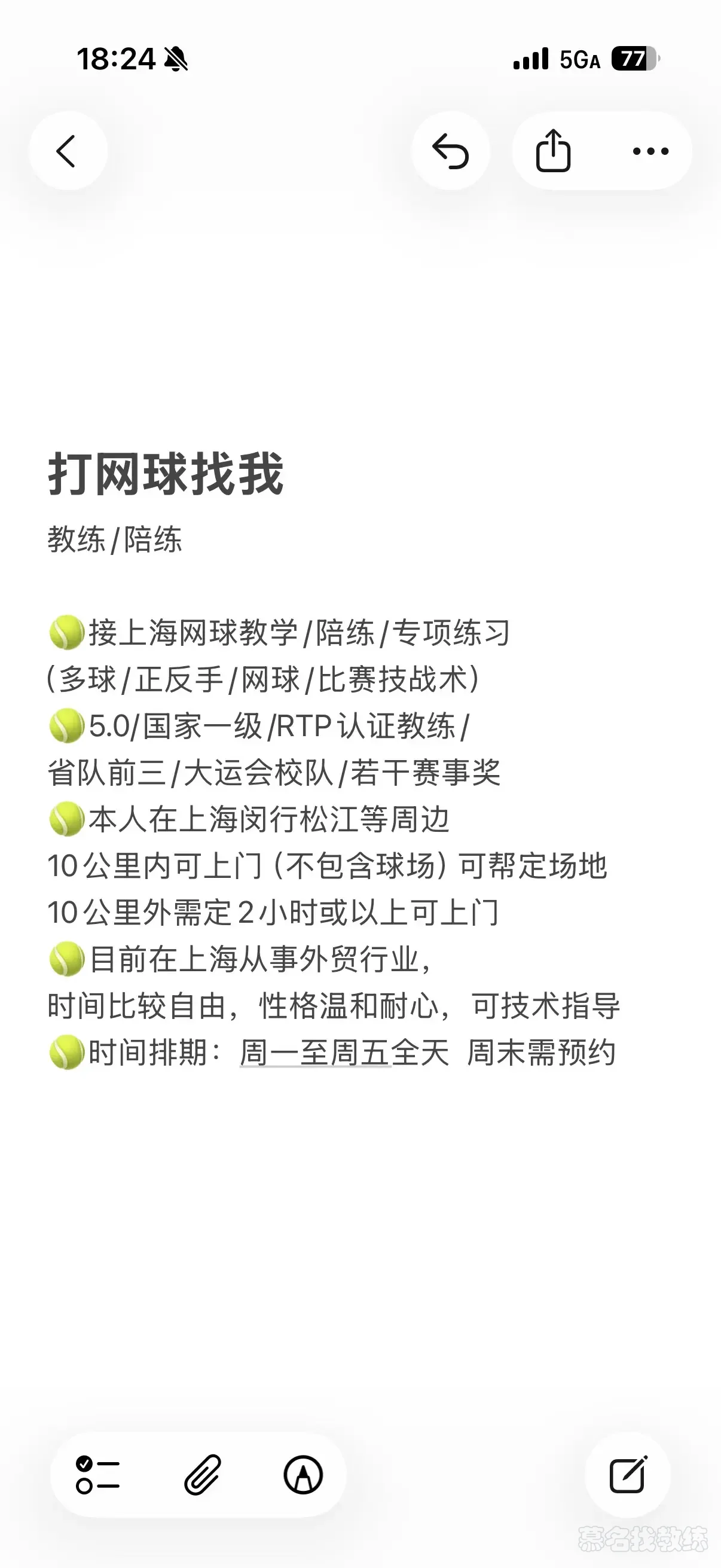Open the three-dot more menu
Image resolution: width=721 pixels, height=1568 pixels.
coord(650,151)
